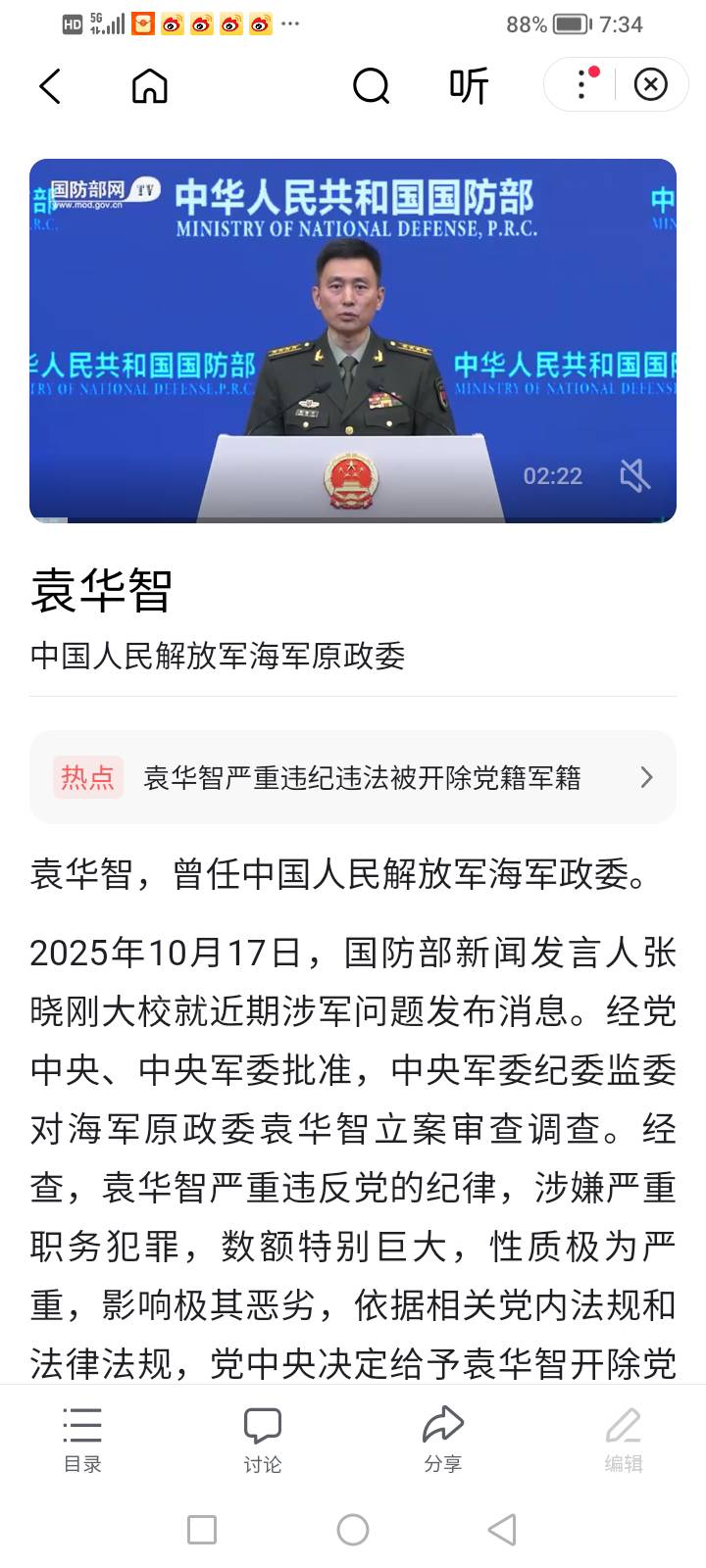Viewport: 706px width, 1568px height.
Task: Close the mini program
Action: click(x=650, y=85)
